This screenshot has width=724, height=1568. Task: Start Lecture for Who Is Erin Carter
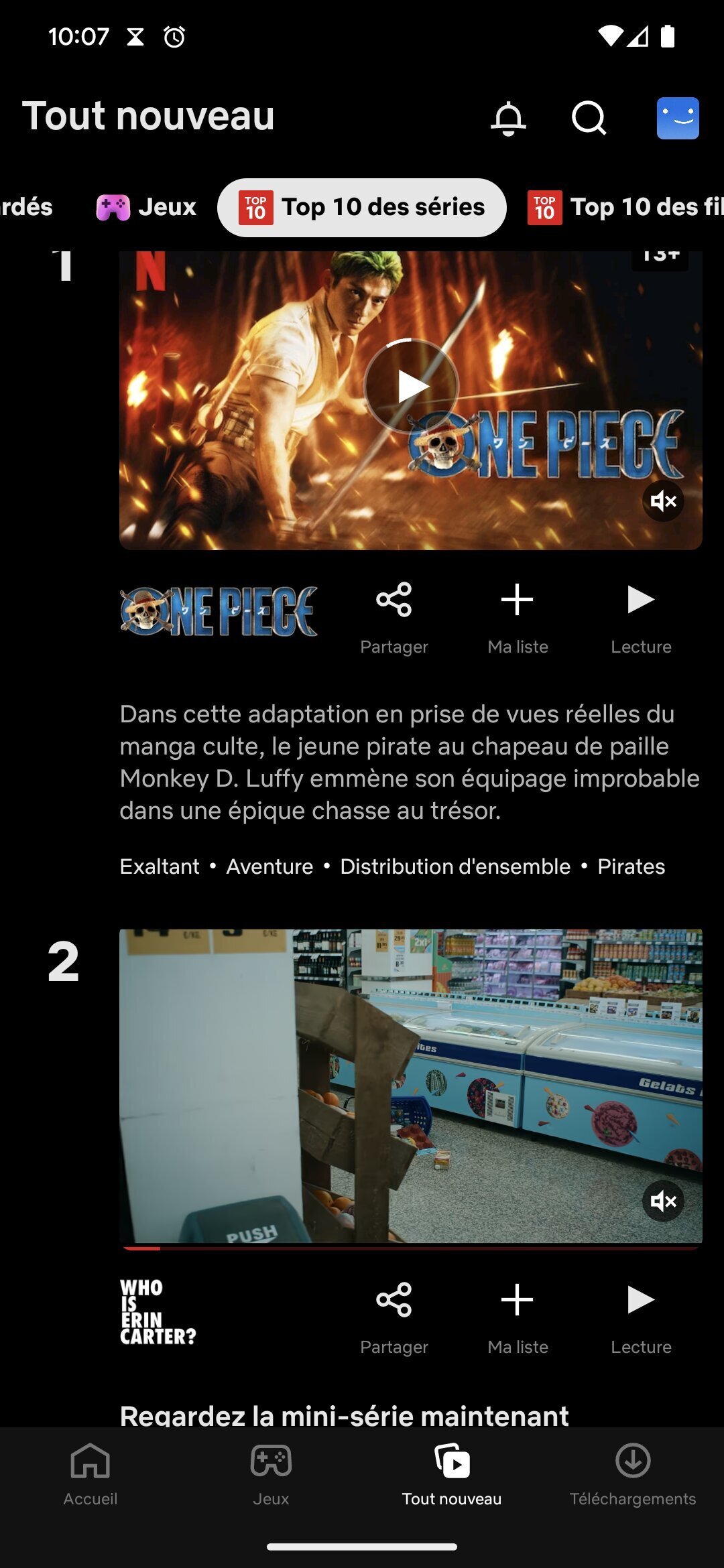pyautogui.click(x=641, y=1317)
